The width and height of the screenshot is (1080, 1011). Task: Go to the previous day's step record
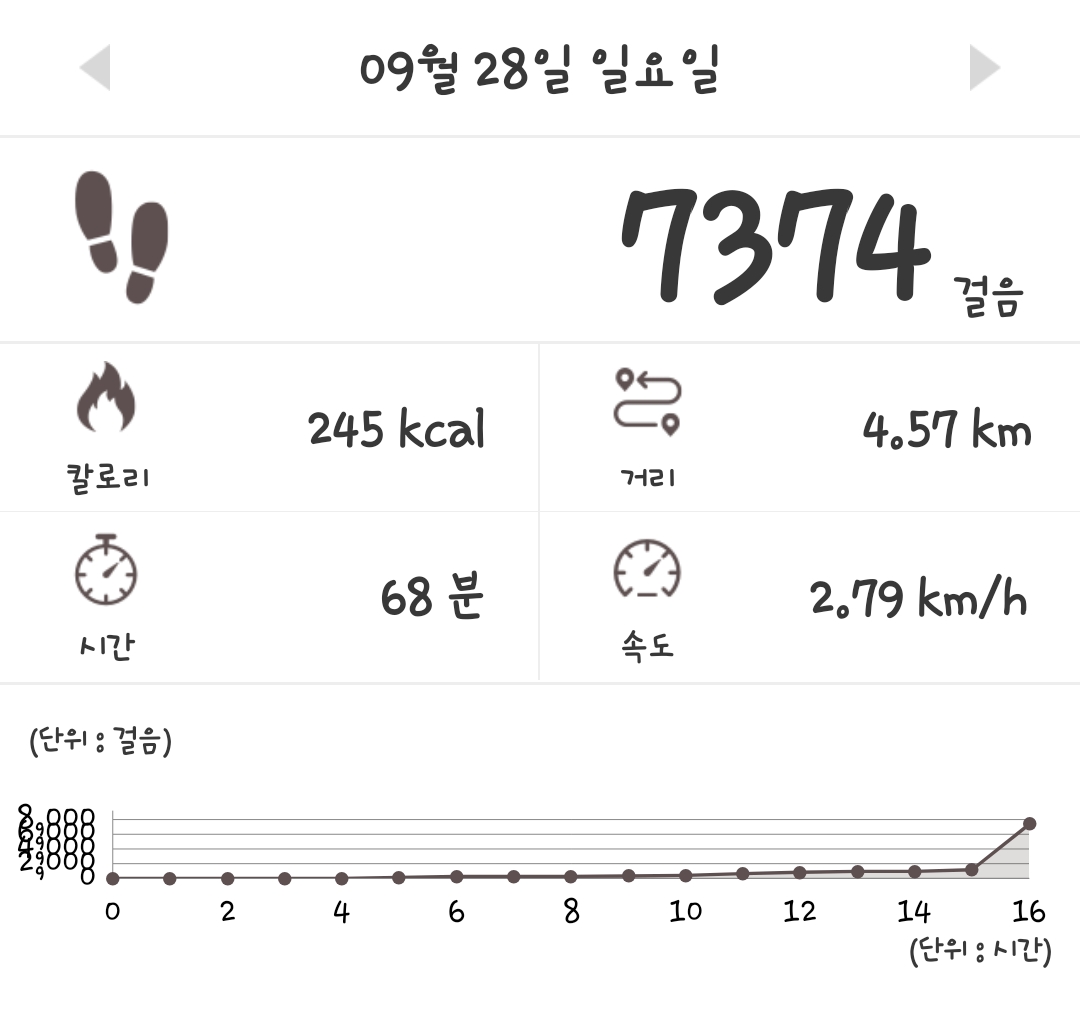pyautogui.click(x=95, y=68)
